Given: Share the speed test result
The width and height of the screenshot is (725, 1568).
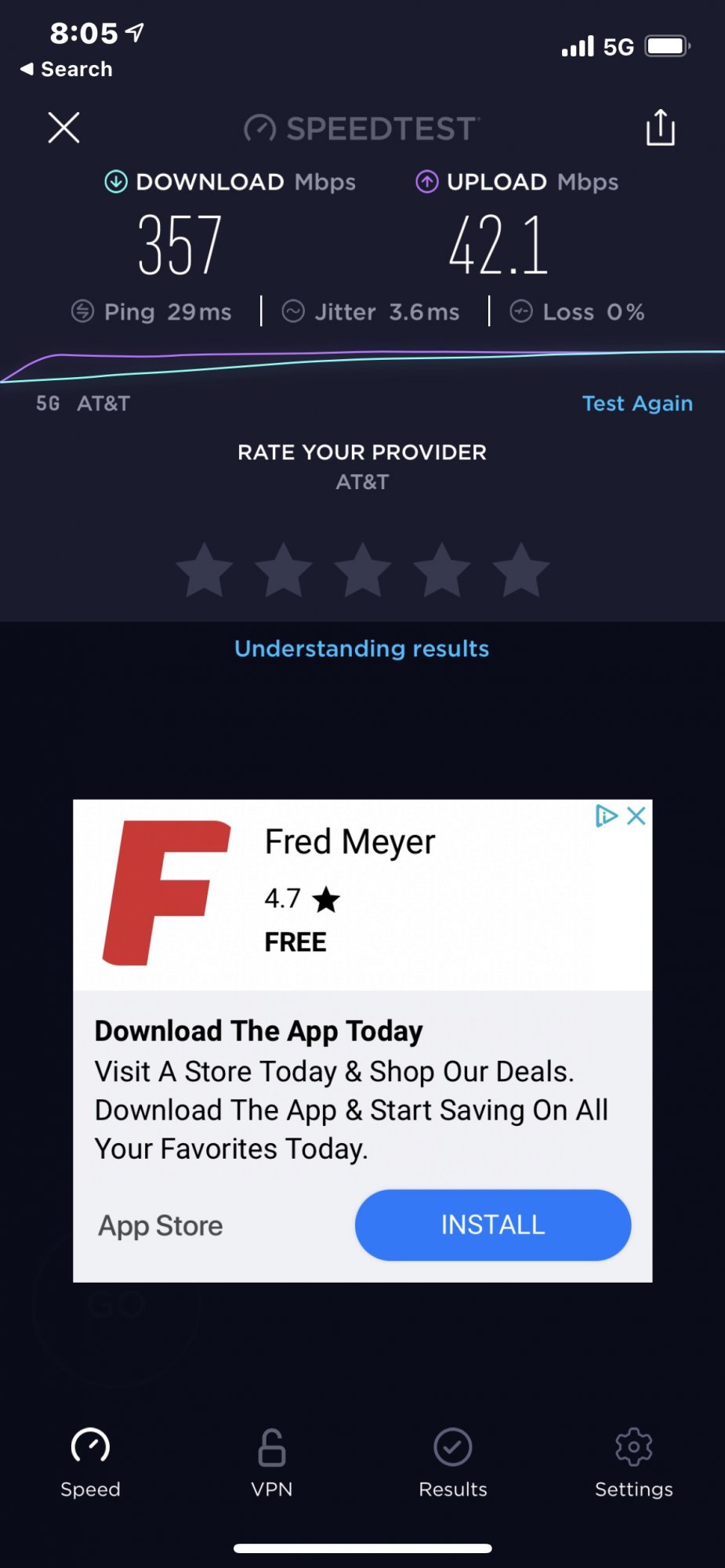Looking at the screenshot, I should point(660,128).
